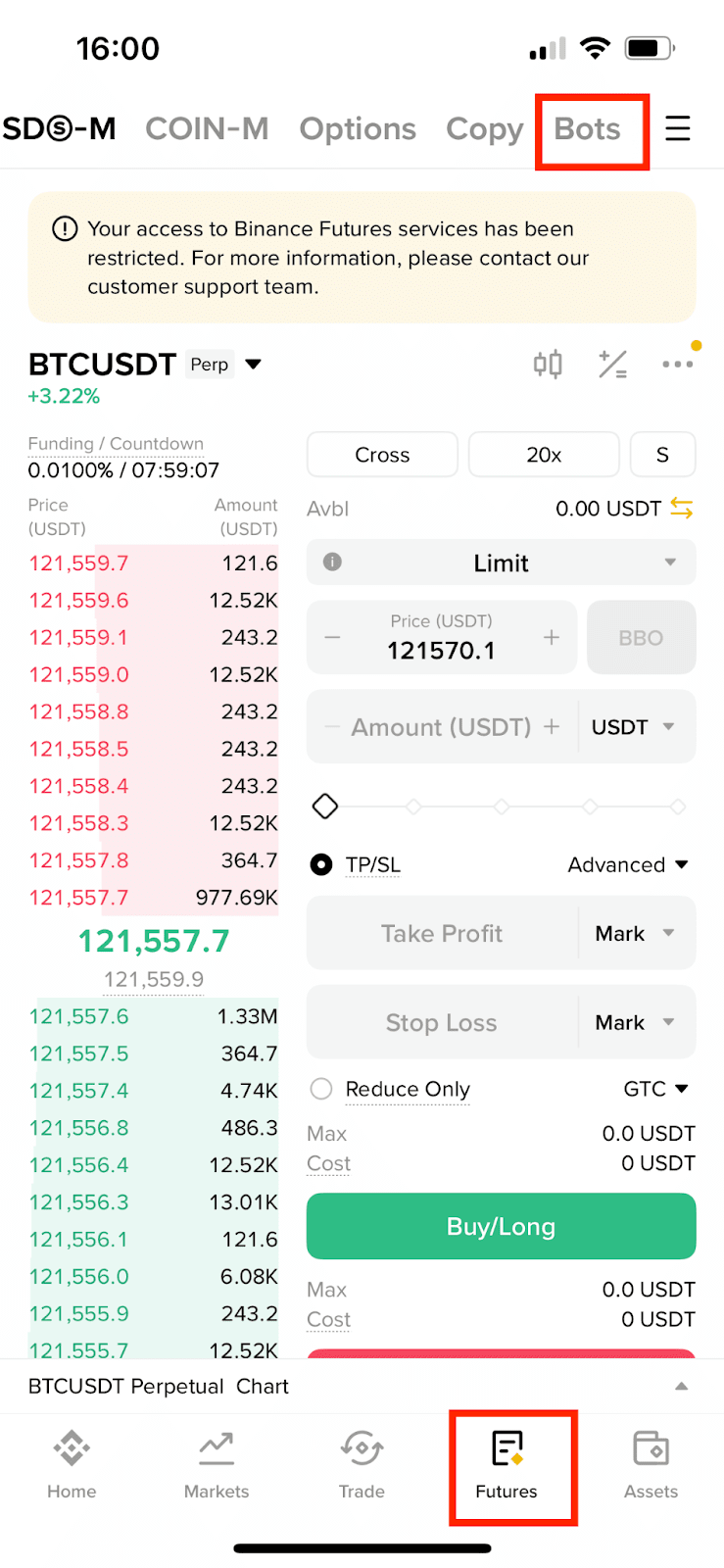Open the three-dot more options
The height and width of the screenshot is (1568, 724).
click(677, 365)
